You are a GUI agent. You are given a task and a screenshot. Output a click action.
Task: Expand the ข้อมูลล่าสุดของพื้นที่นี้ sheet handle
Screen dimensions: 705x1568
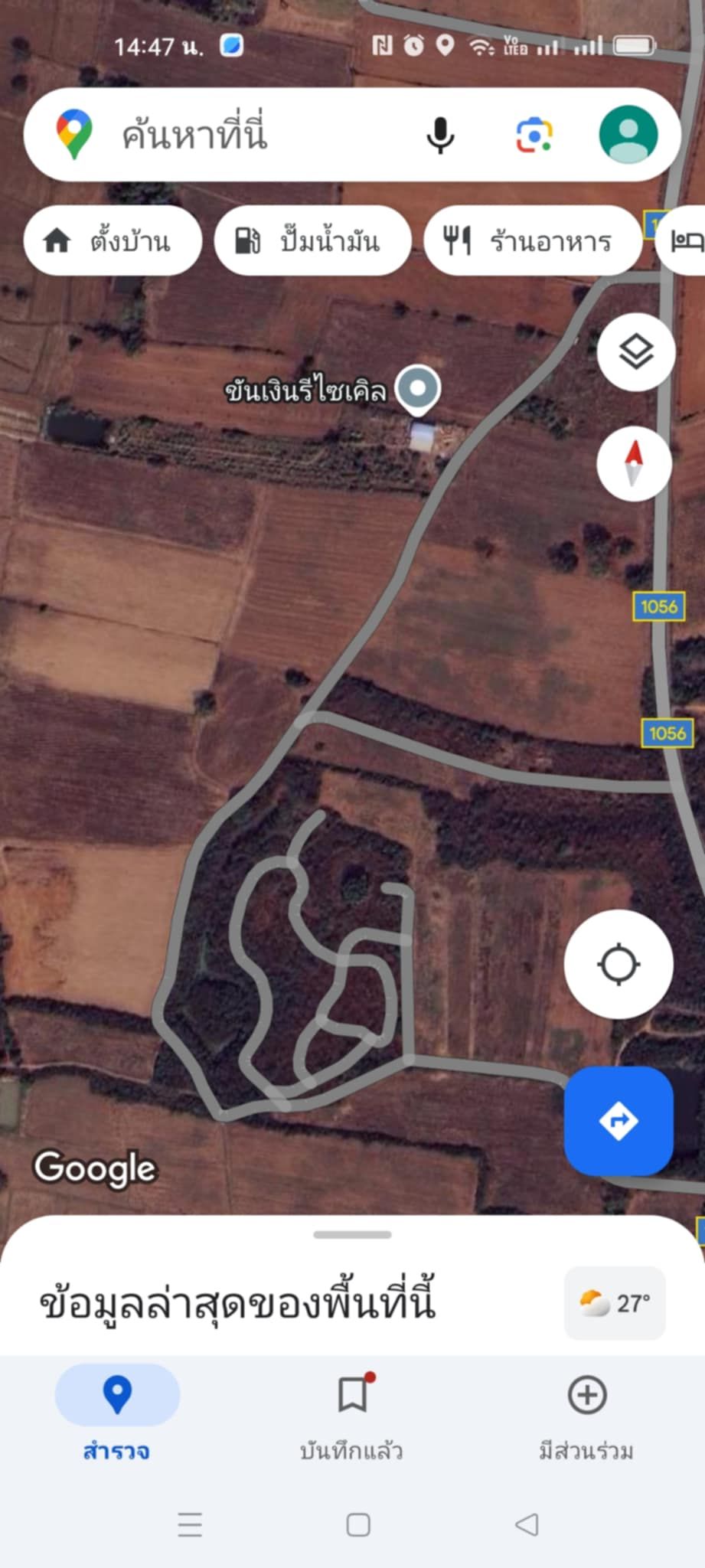tap(352, 1234)
